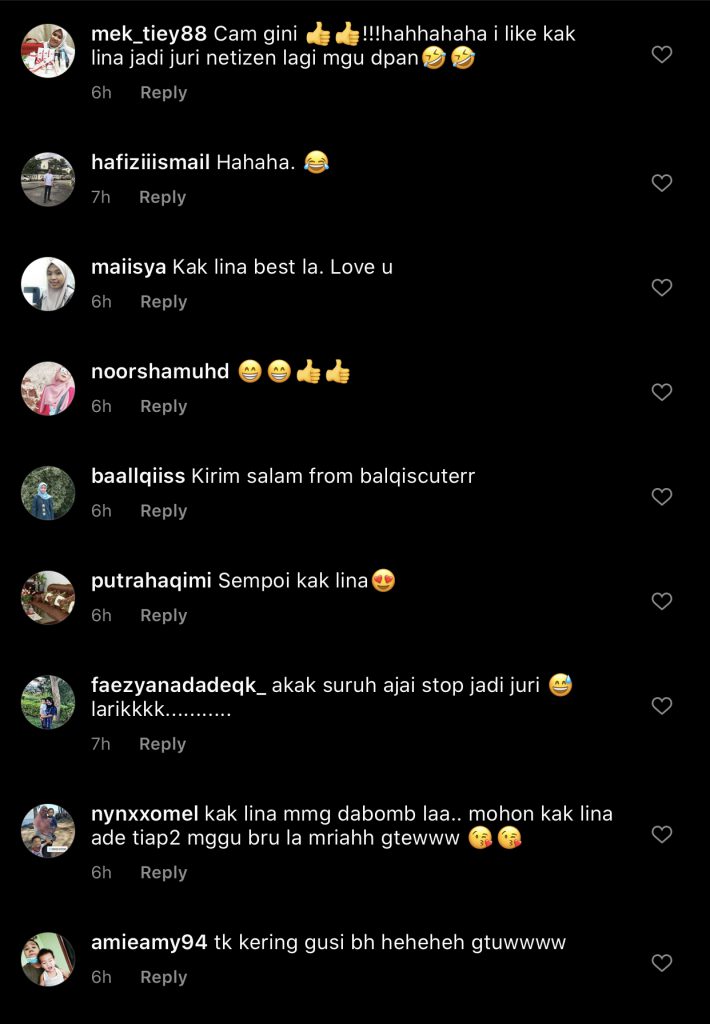Like noorshamuhd's emoji comment
Viewport: 710px width, 1024px height.
[x=661, y=392]
